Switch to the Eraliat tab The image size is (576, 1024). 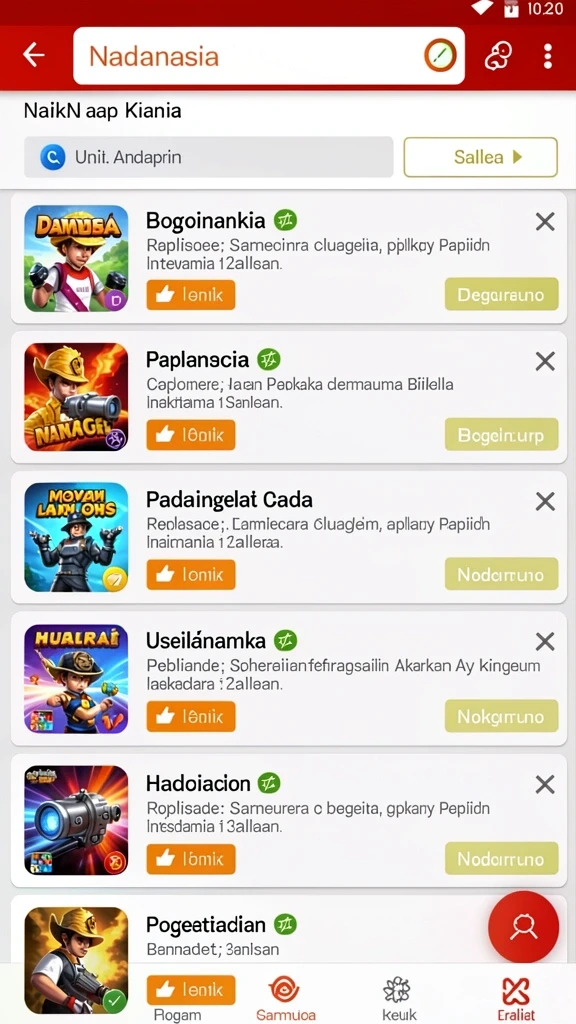[x=516, y=997]
